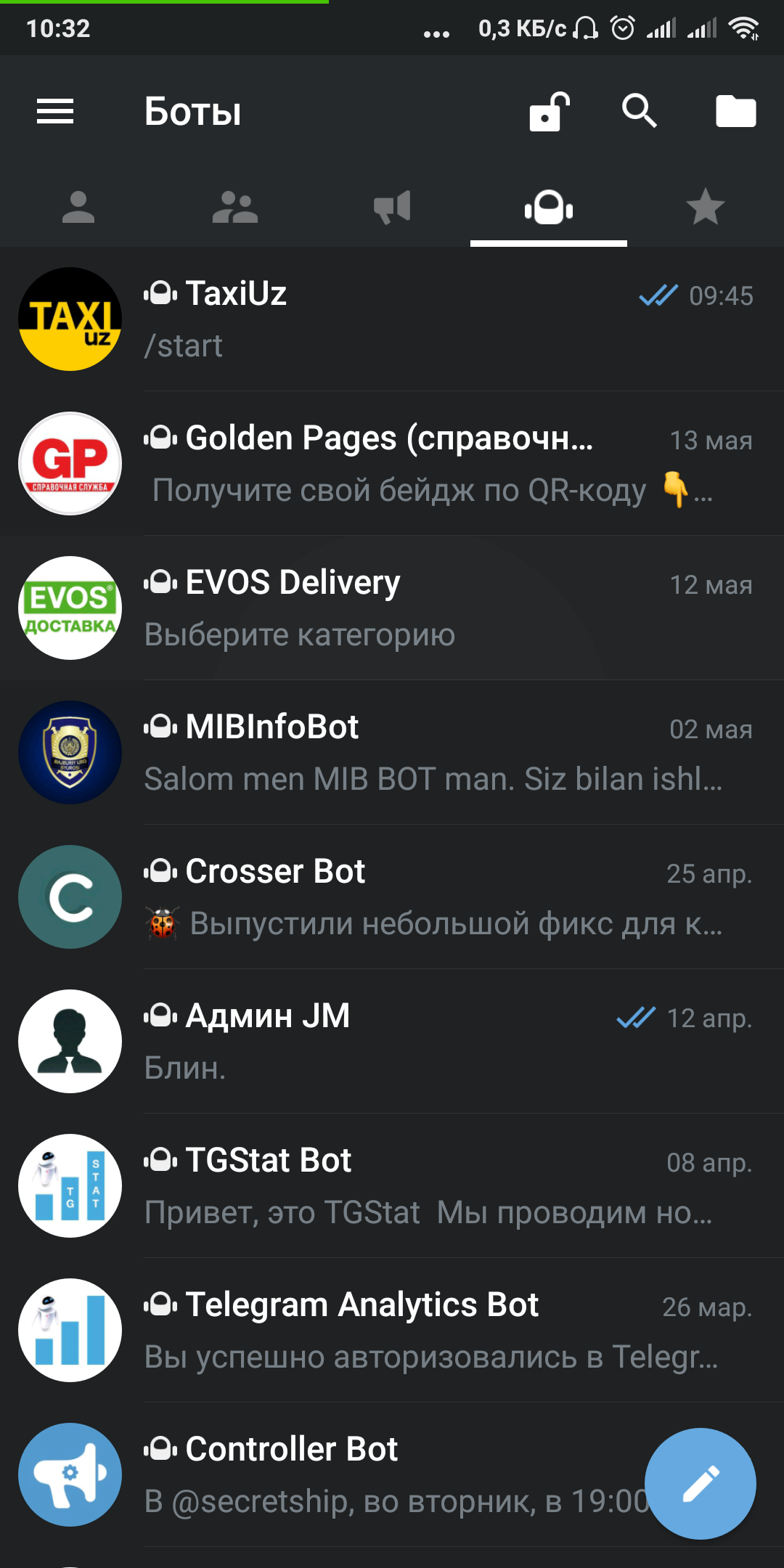Select the bots tab
This screenshot has width=784, height=1568.
(549, 208)
